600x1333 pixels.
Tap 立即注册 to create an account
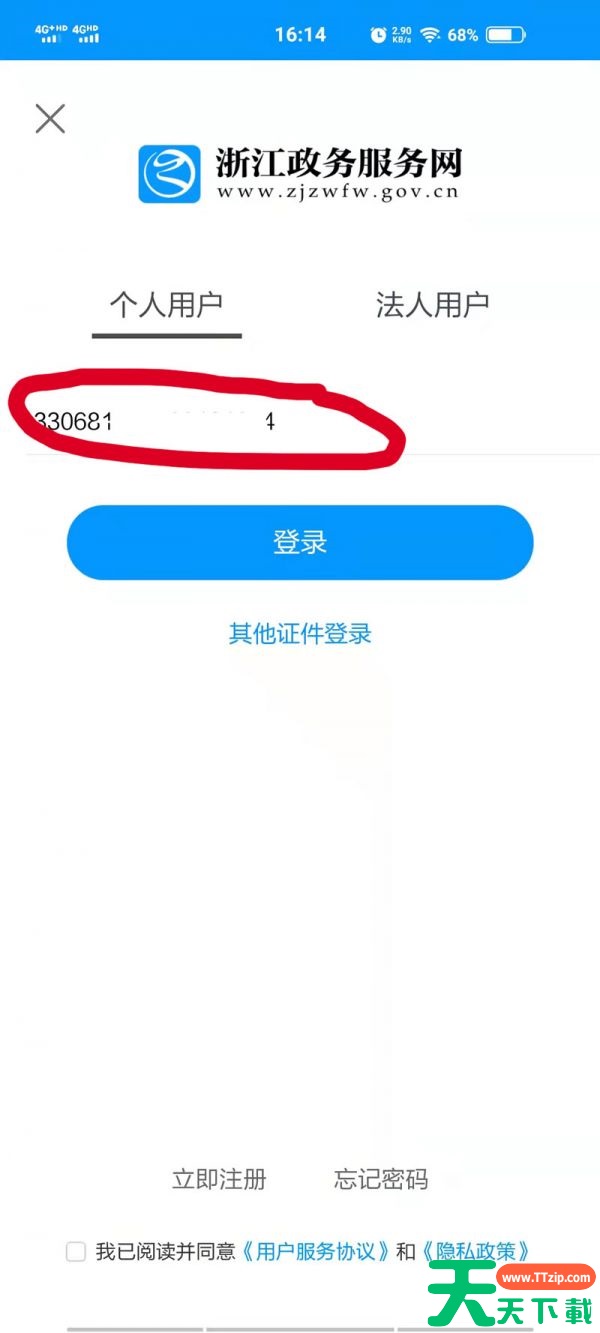click(219, 1179)
